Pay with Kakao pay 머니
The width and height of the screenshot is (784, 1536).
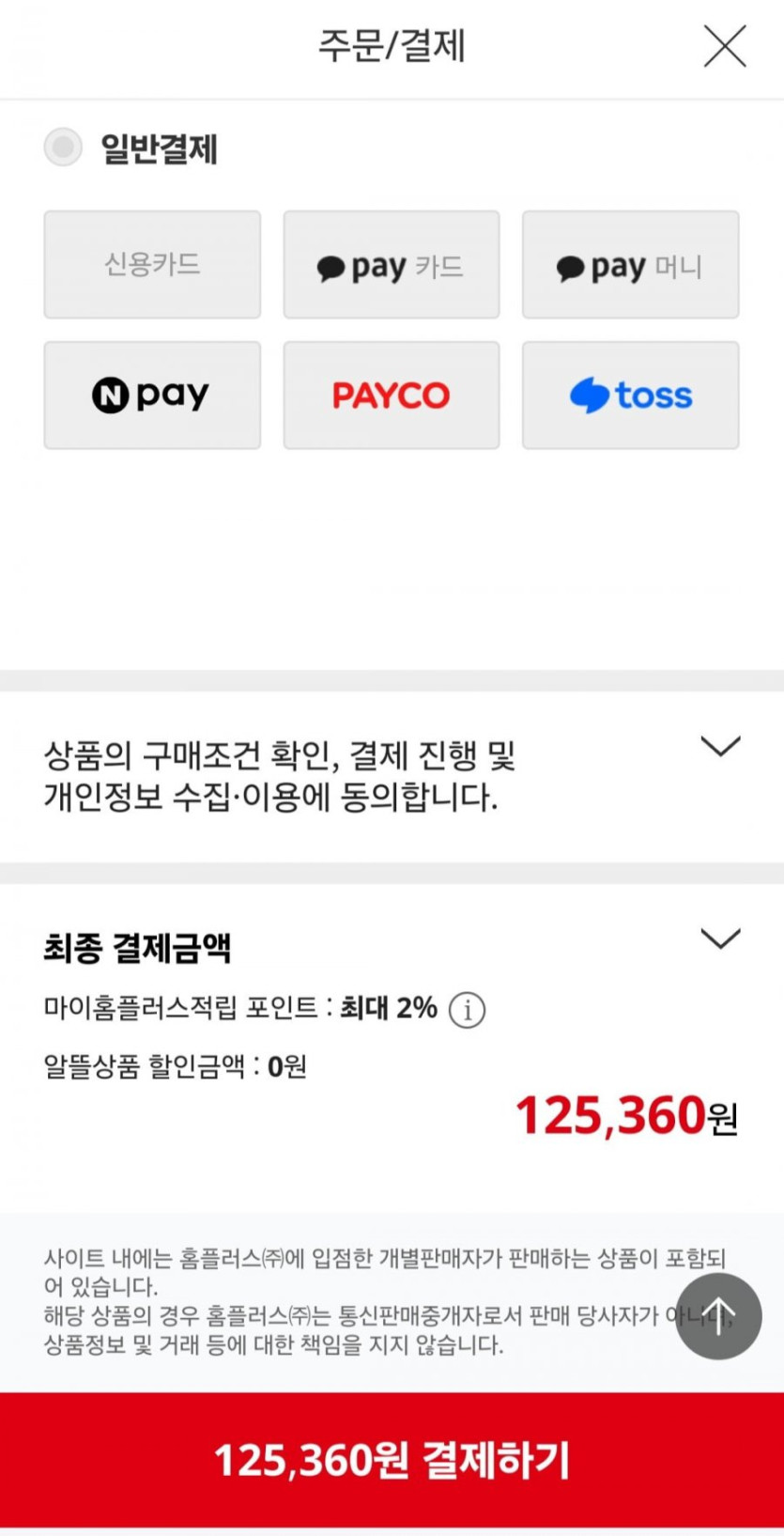(x=630, y=265)
